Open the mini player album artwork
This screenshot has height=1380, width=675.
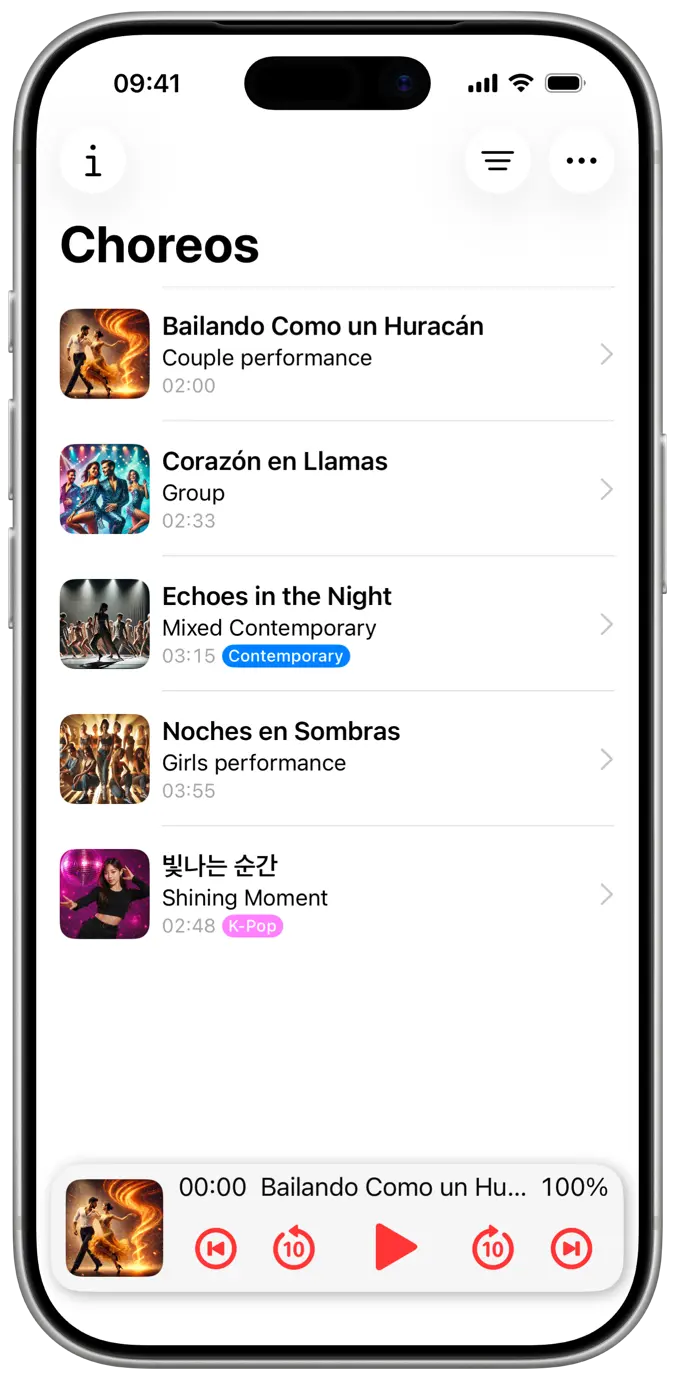point(114,1228)
